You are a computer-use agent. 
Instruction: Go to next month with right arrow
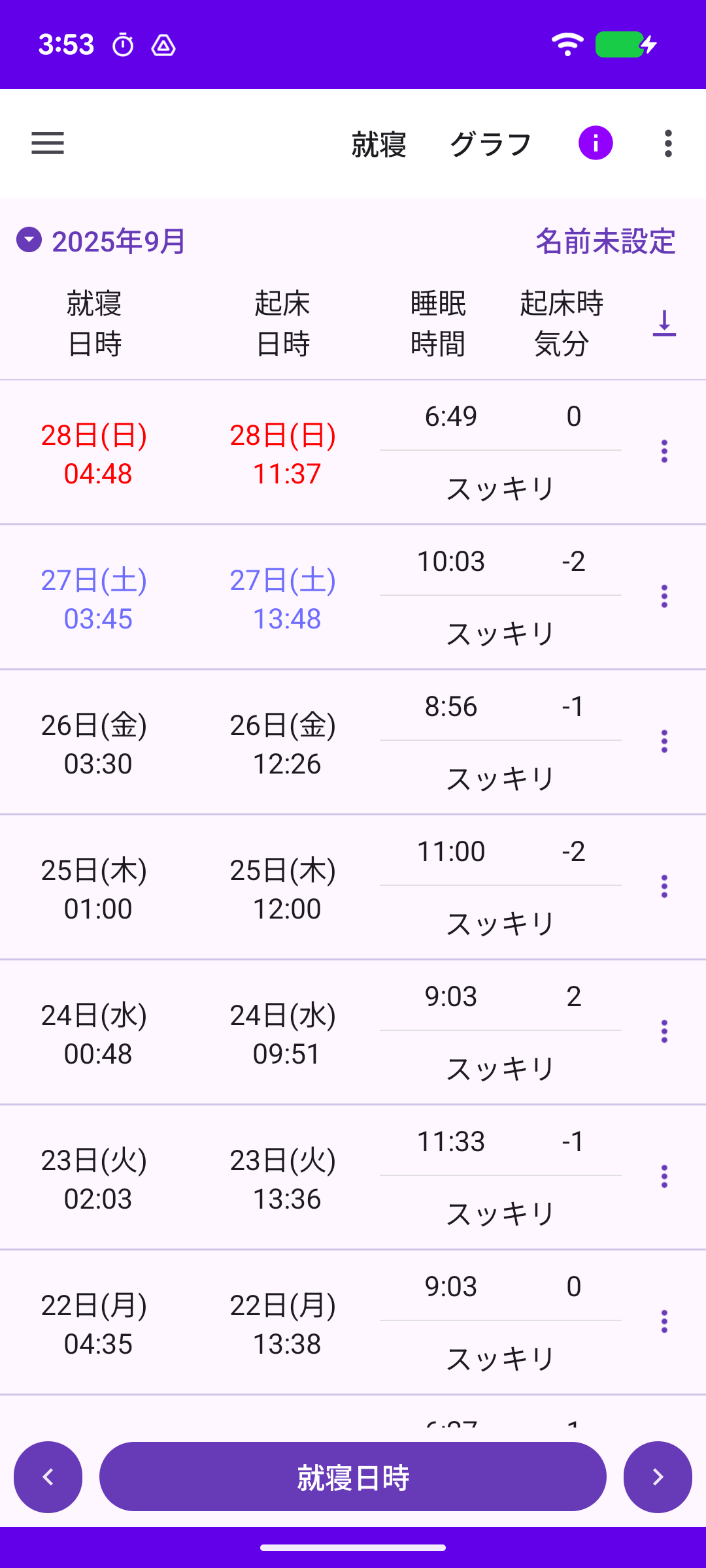coord(658,1477)
